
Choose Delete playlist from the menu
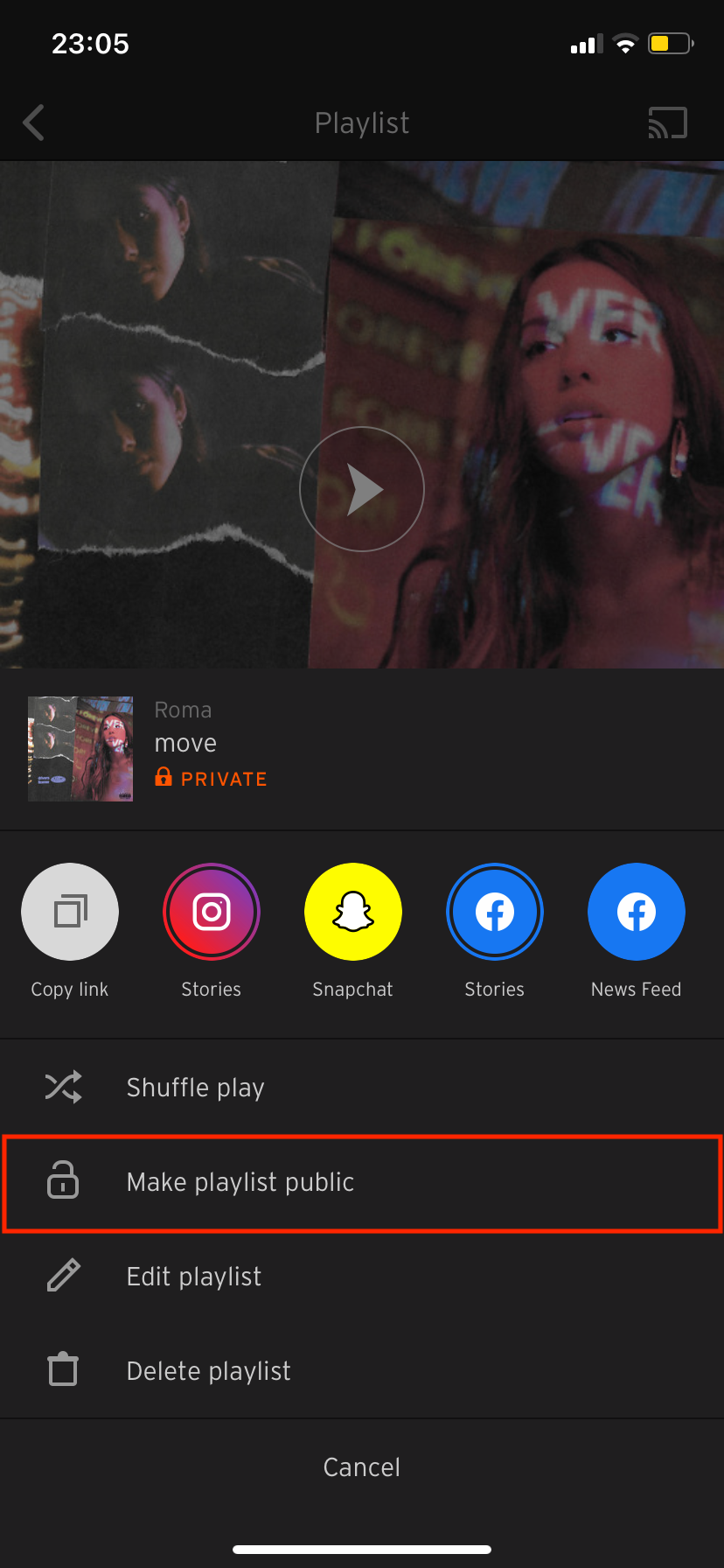(208, 1369)
